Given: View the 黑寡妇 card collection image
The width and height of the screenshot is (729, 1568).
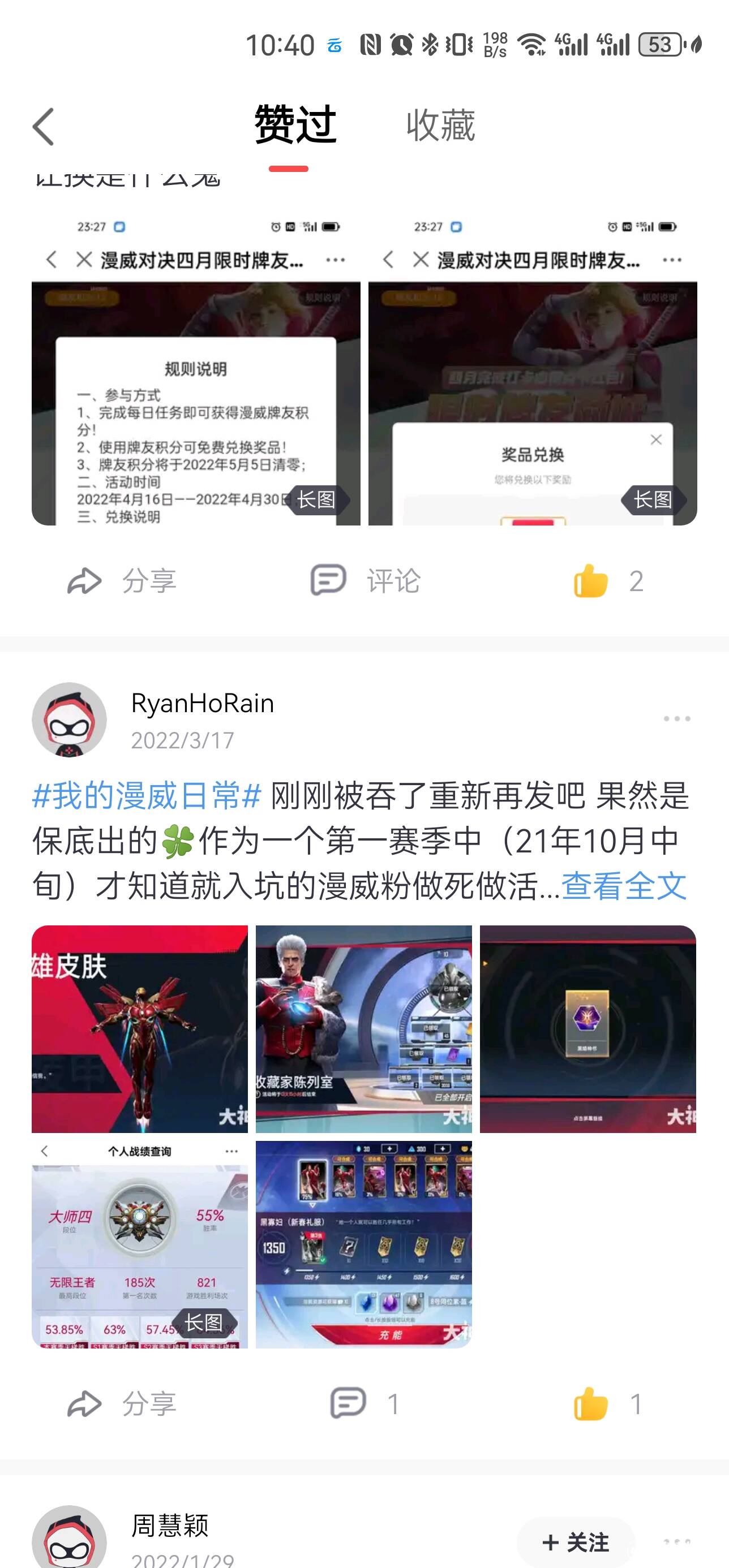Looking at the screenshot, I should click(363, 1244).
